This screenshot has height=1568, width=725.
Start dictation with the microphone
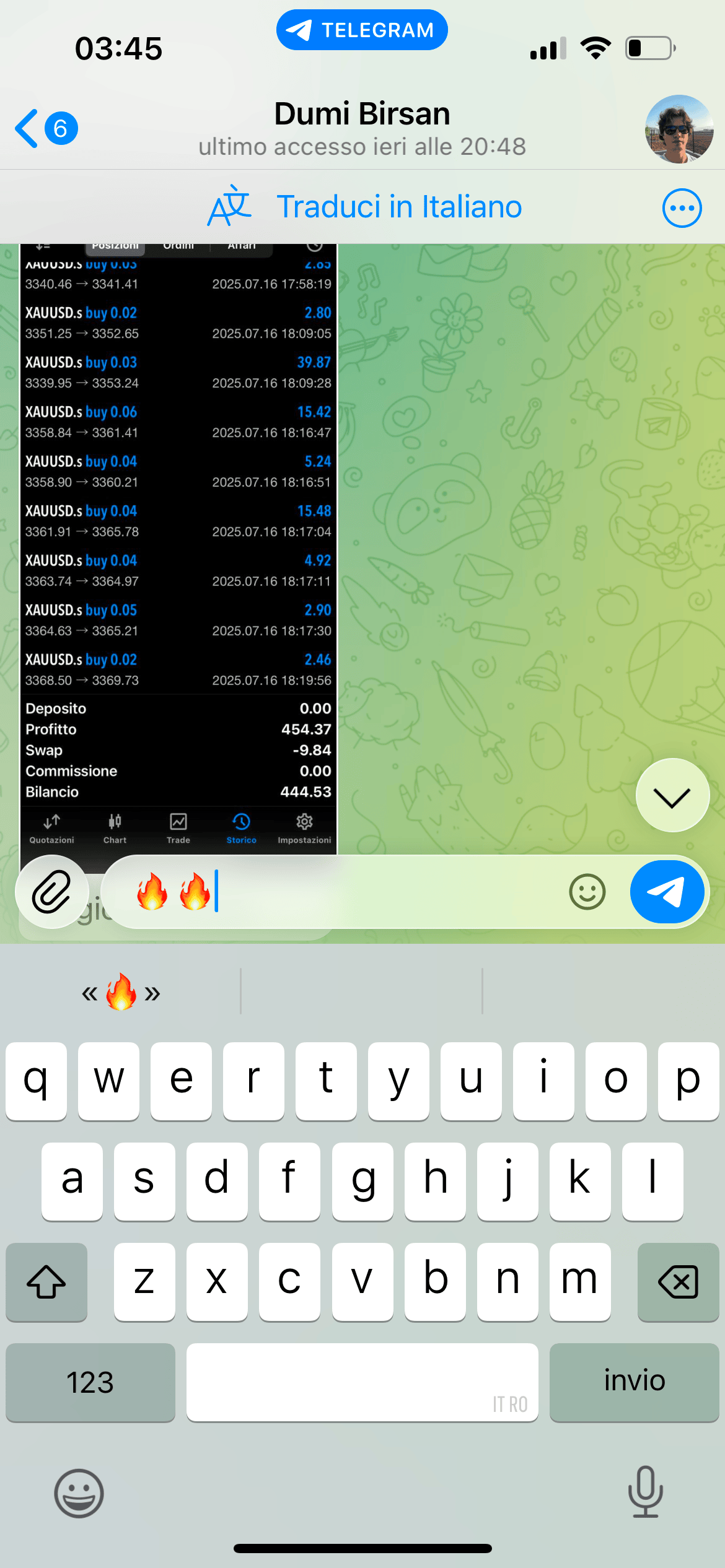pos(645,1492)
